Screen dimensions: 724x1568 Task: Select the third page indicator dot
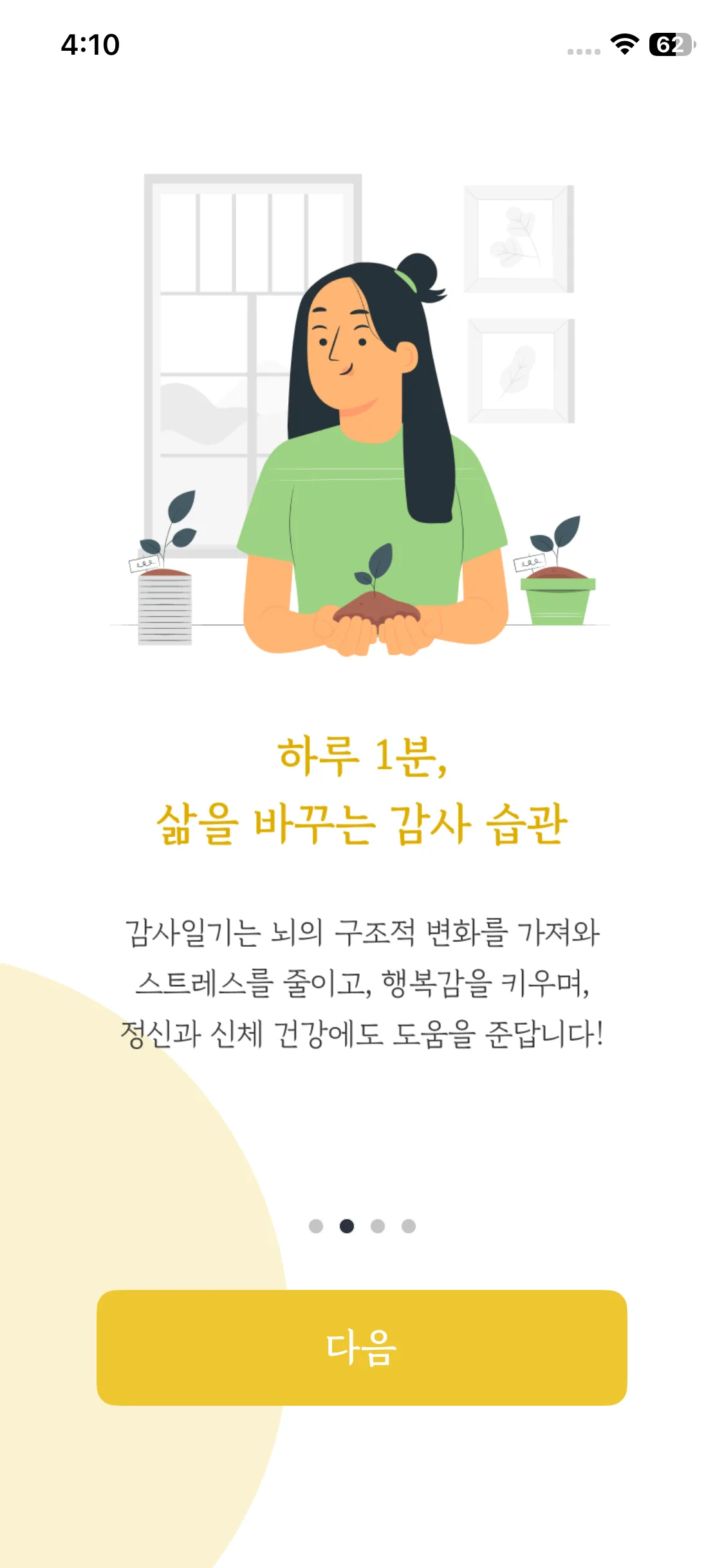pos(378,1226)
